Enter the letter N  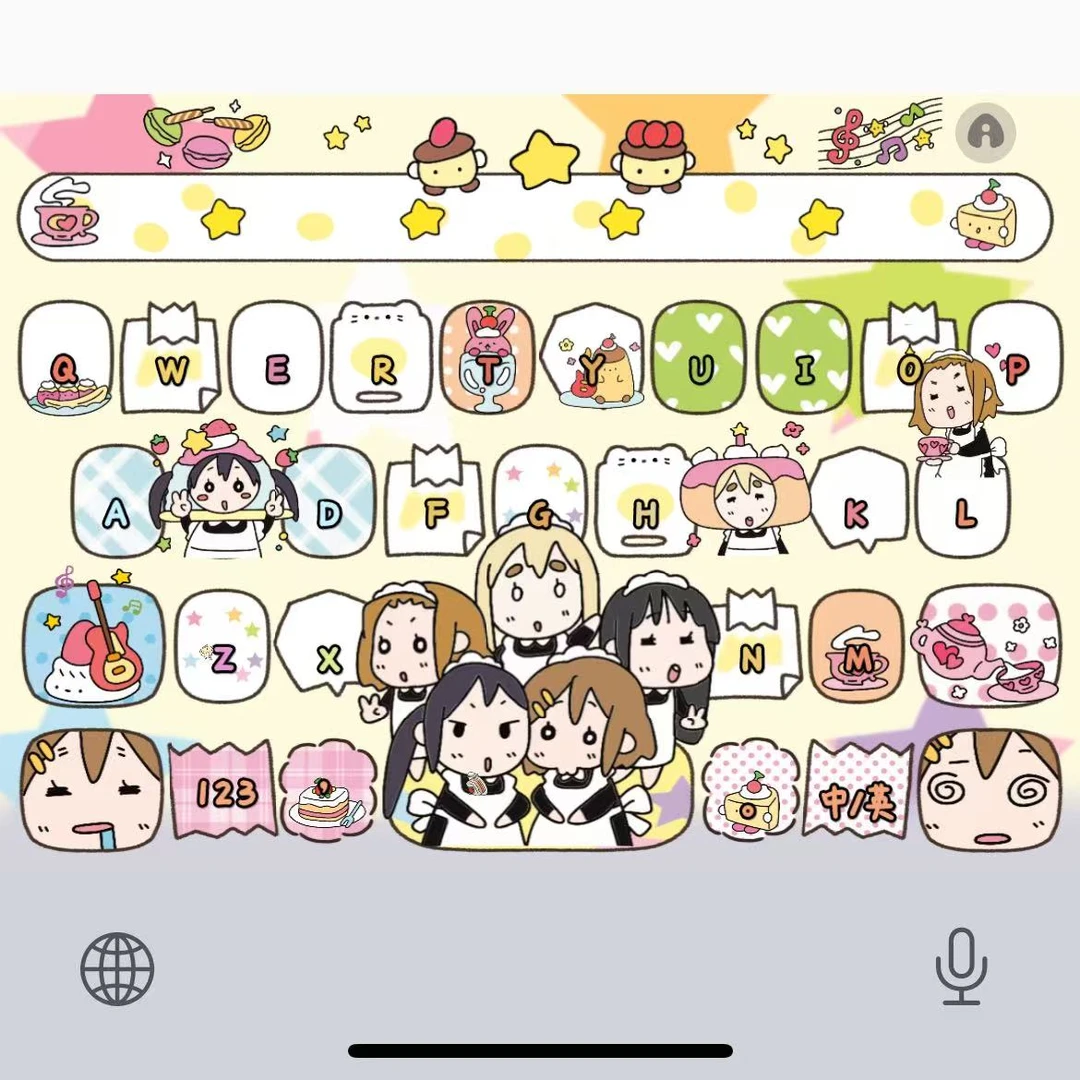click(x=752, y=657)
